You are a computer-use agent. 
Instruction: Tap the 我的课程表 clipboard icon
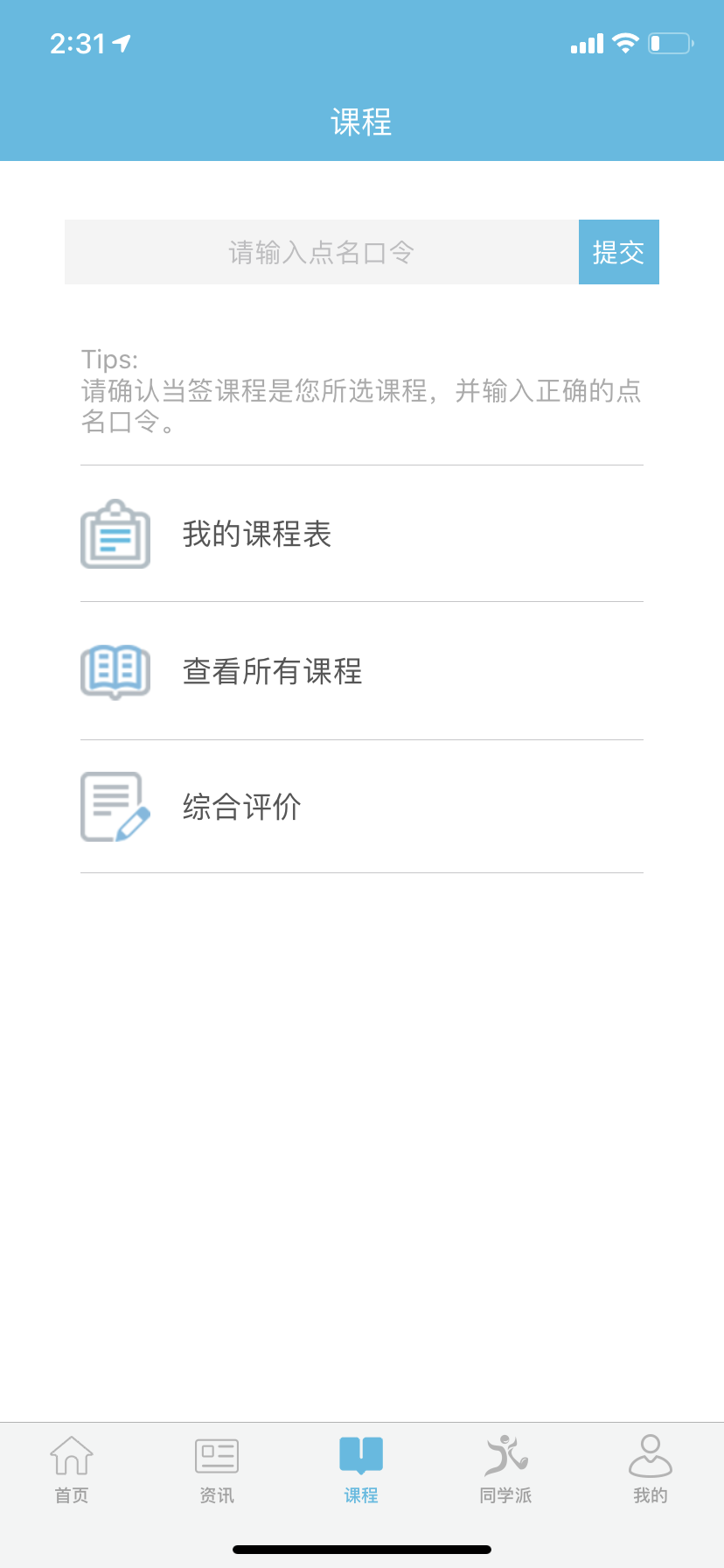tap(114, 534)
